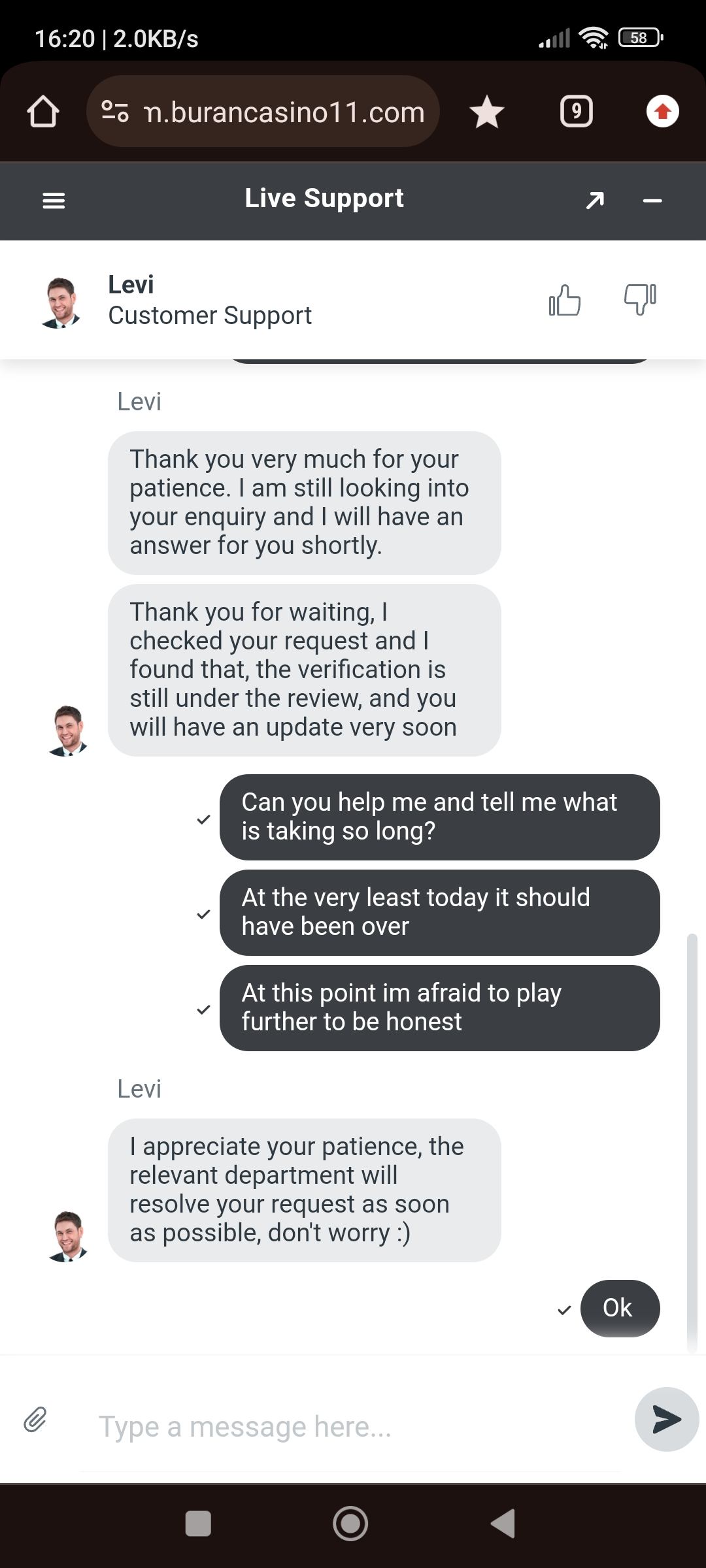Open the burancasino11.com address bar
Screen dimensions: 706x1568
(284, 112)
